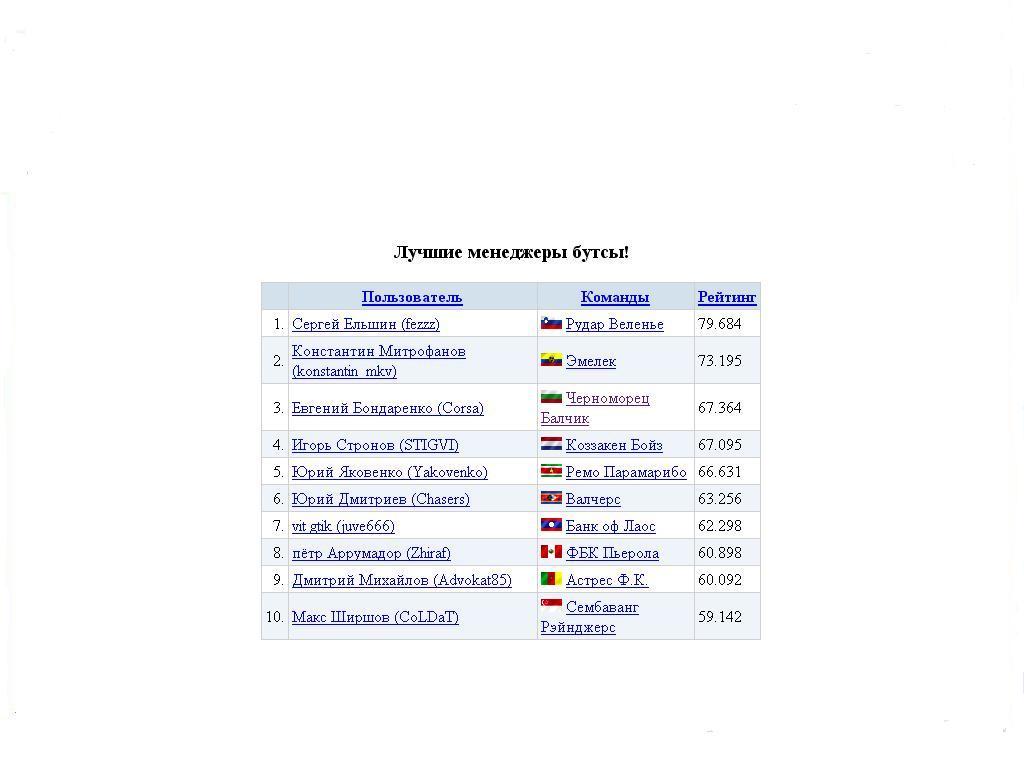Sort table by Рейтинг column
Image resolution: width=1024 pixels, height=768 pixels.
tap(727, 297)
